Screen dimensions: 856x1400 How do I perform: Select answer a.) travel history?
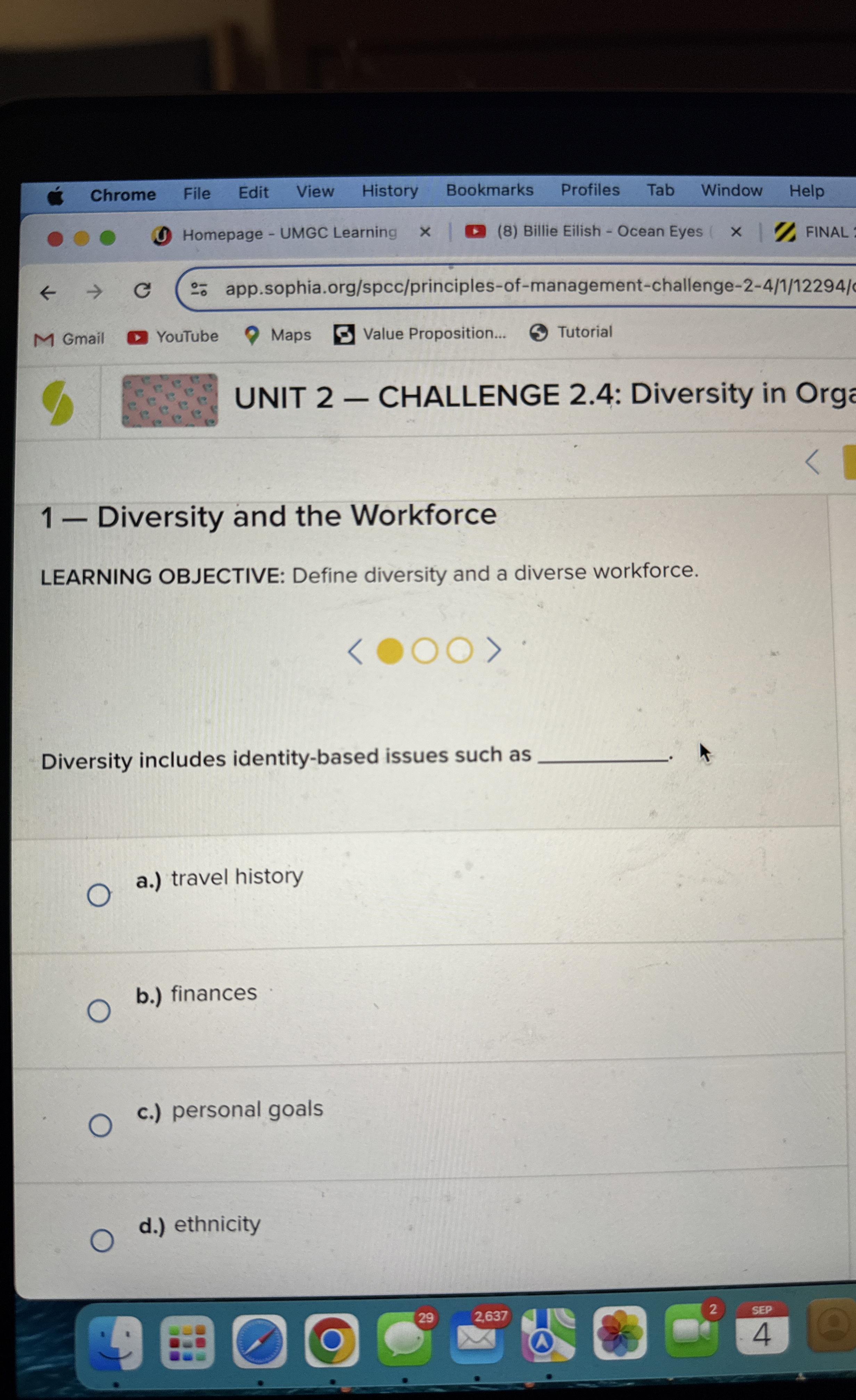click(99, 895)
